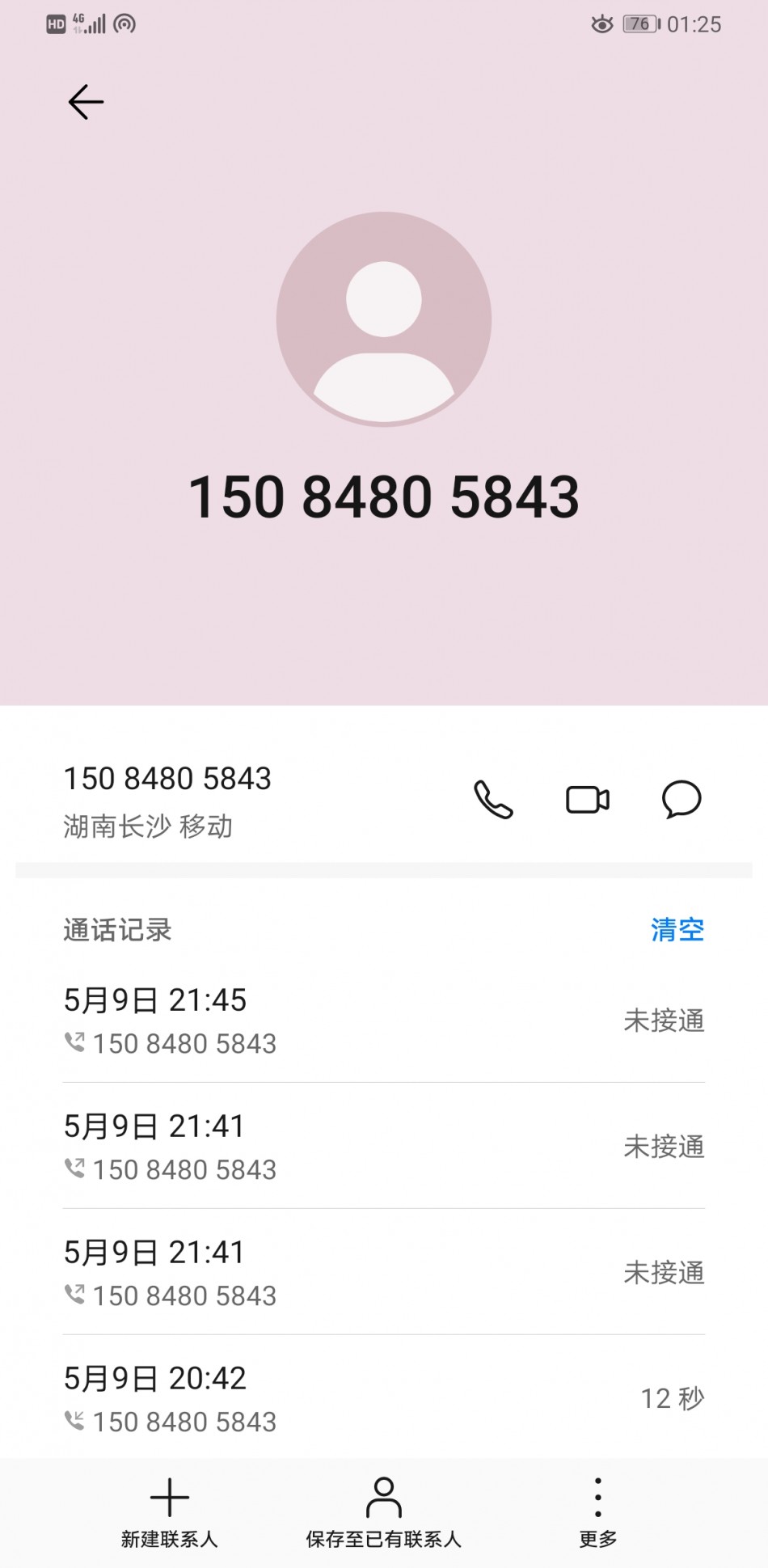Open the 更多 options menu

click(x=598, y=1512)
